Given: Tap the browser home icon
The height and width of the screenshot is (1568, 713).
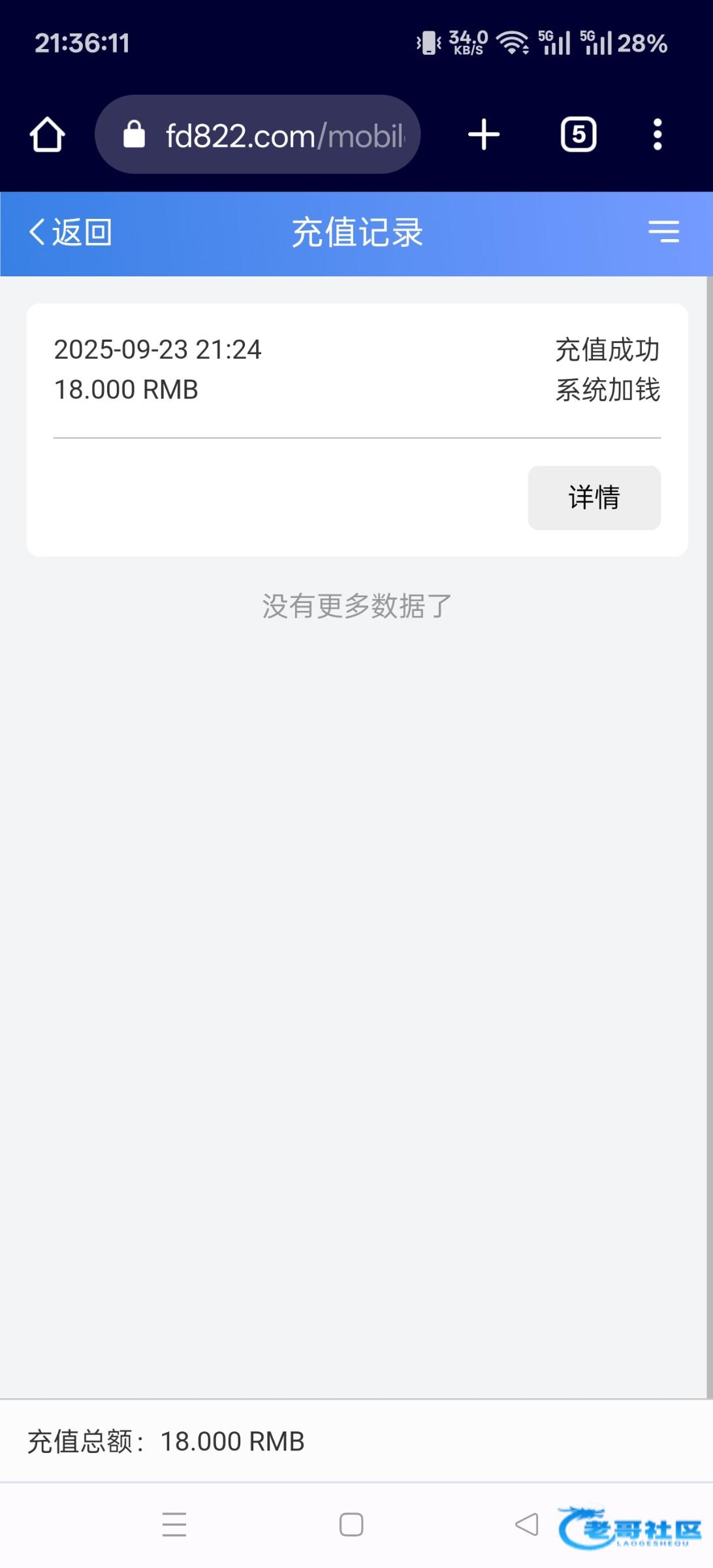Looking at the screenshot, I should coord(47,135).
